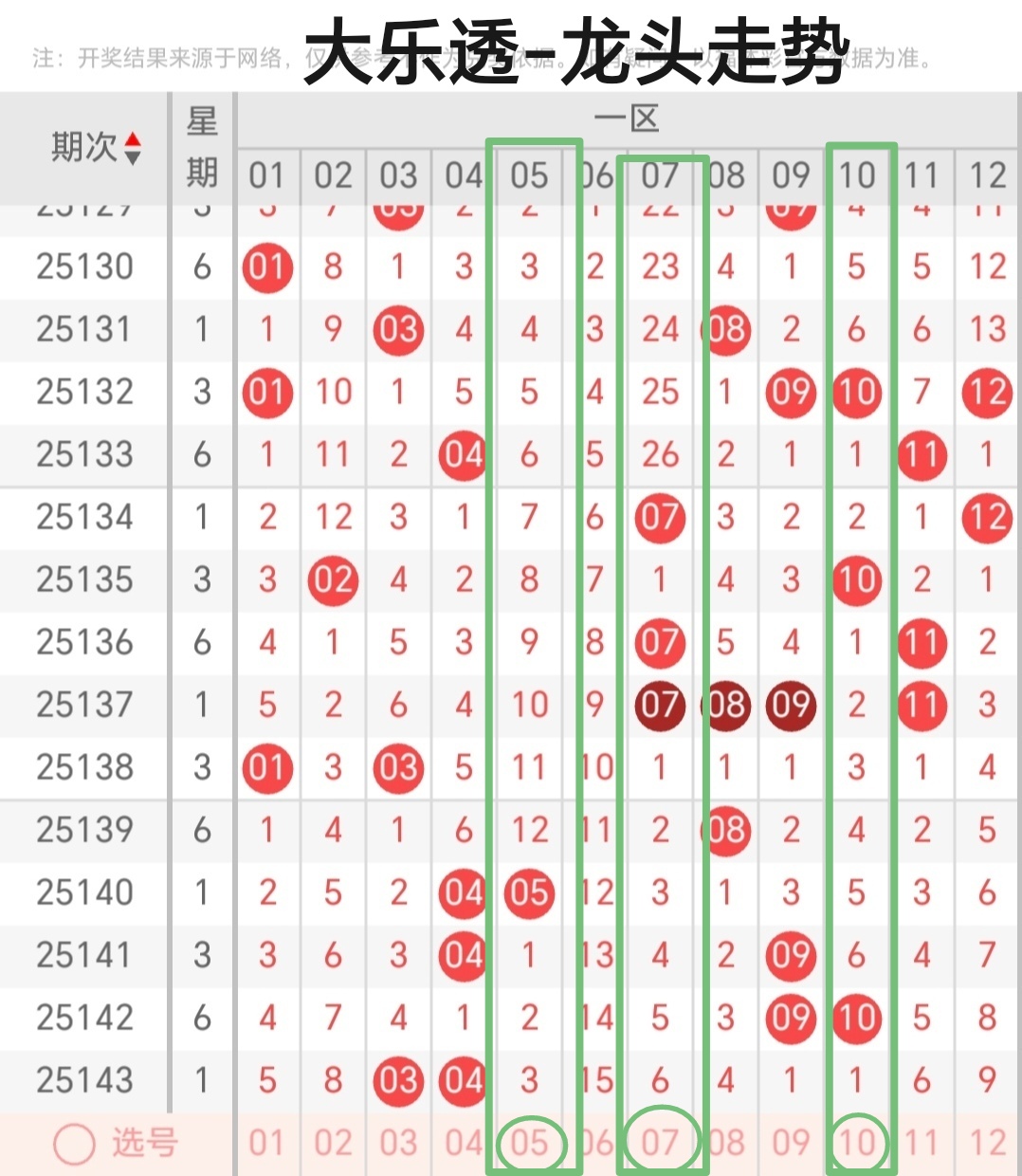Click the dark red ball 09 in draw 25137

791,706
